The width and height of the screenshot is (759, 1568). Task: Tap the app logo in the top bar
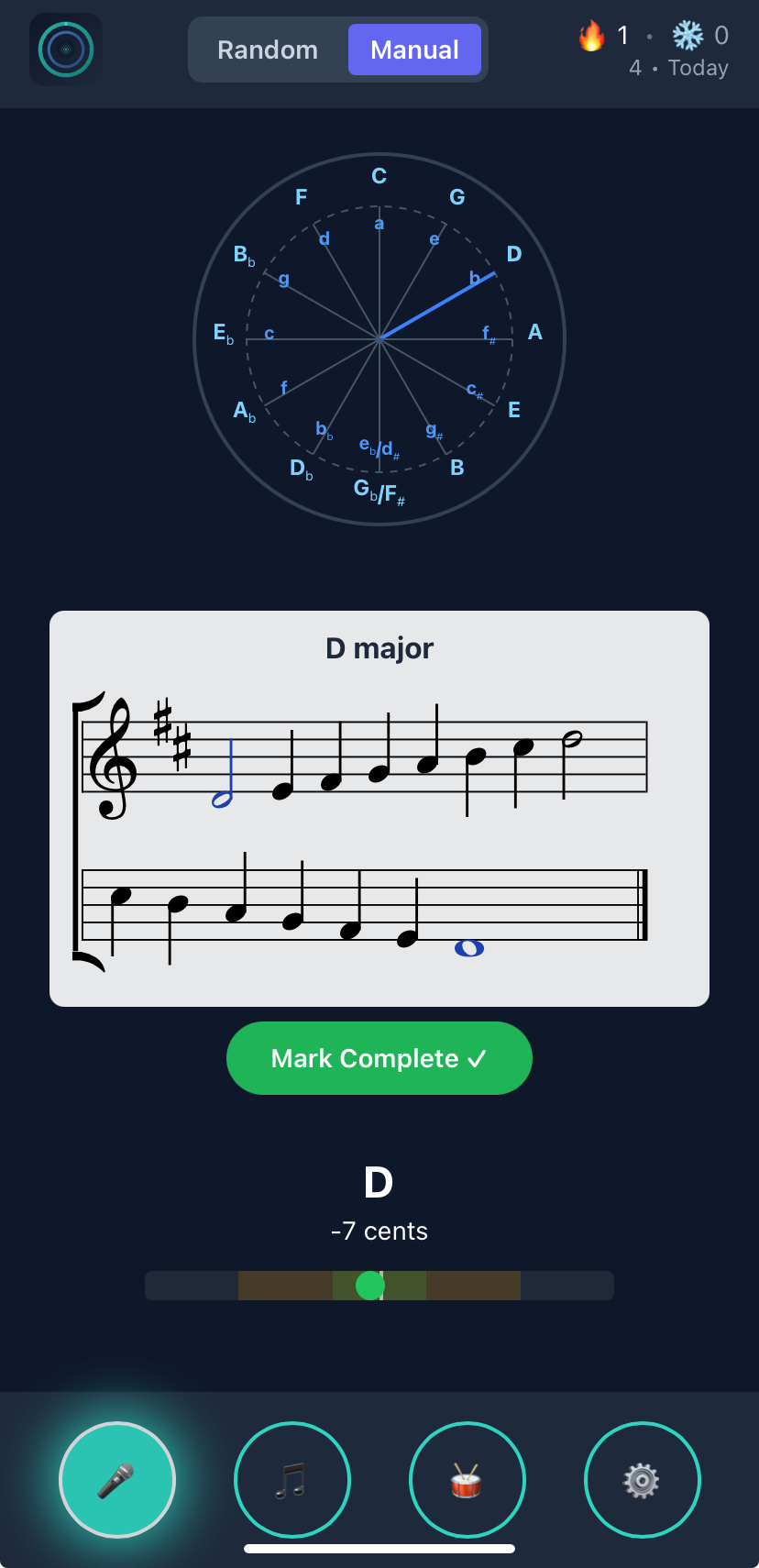tap(64, 50)
